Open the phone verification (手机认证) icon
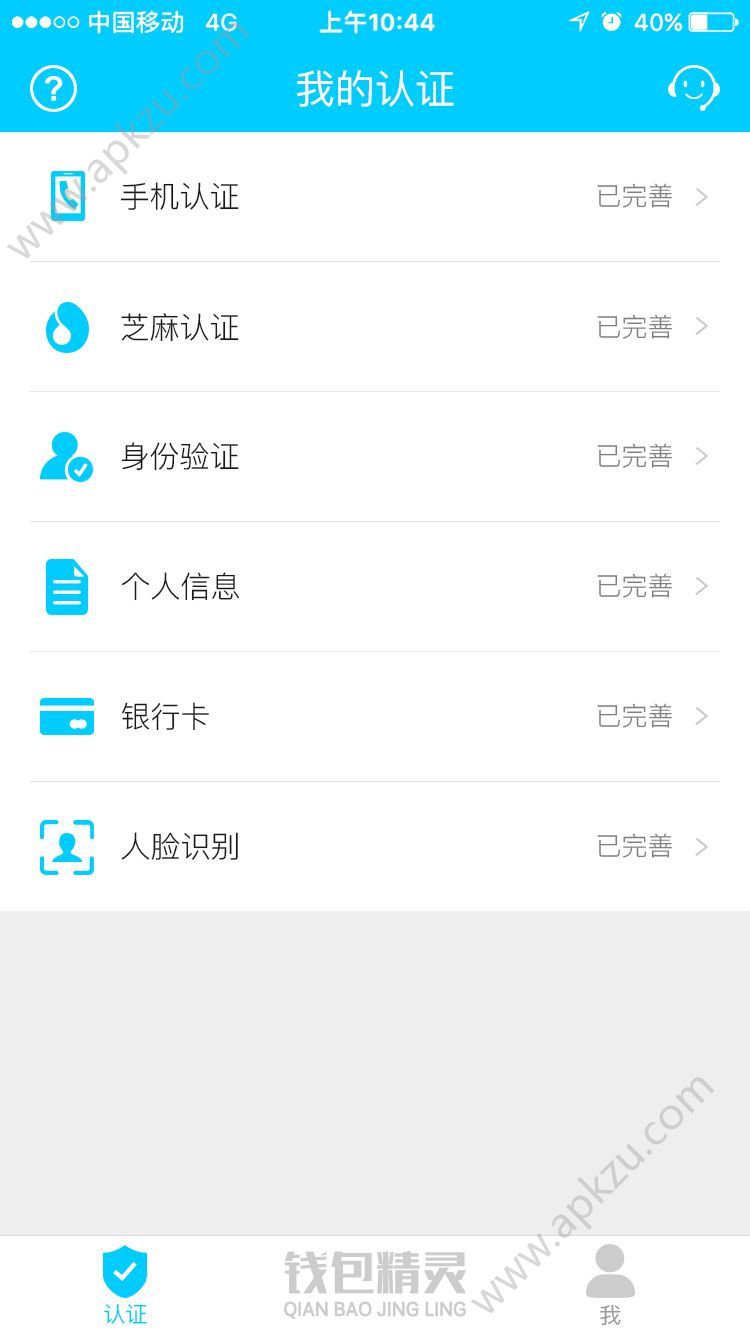750x1334 pixels. click(x=66, y=197)
